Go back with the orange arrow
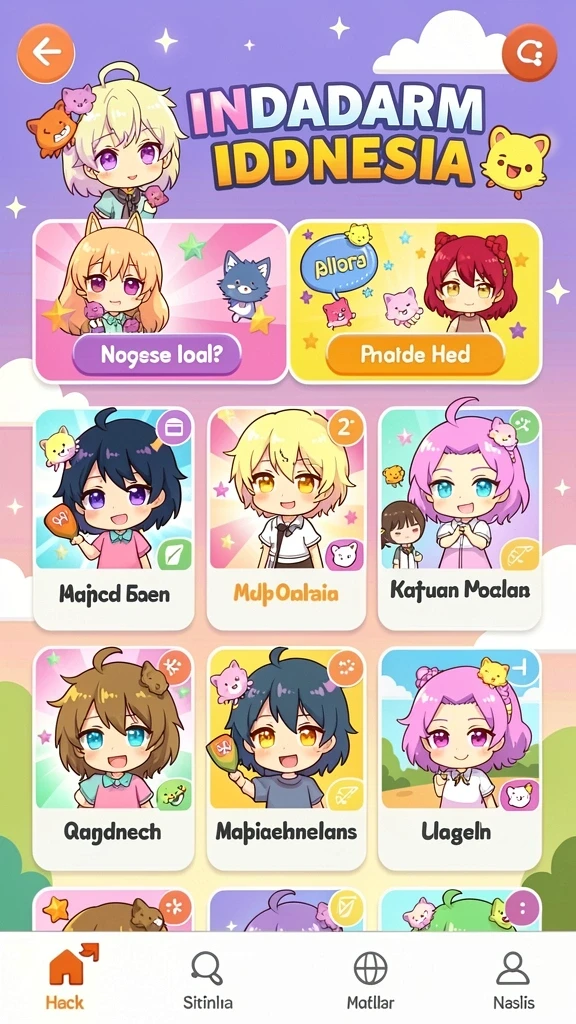The image size is (576, 1024). tap(46, 53)
